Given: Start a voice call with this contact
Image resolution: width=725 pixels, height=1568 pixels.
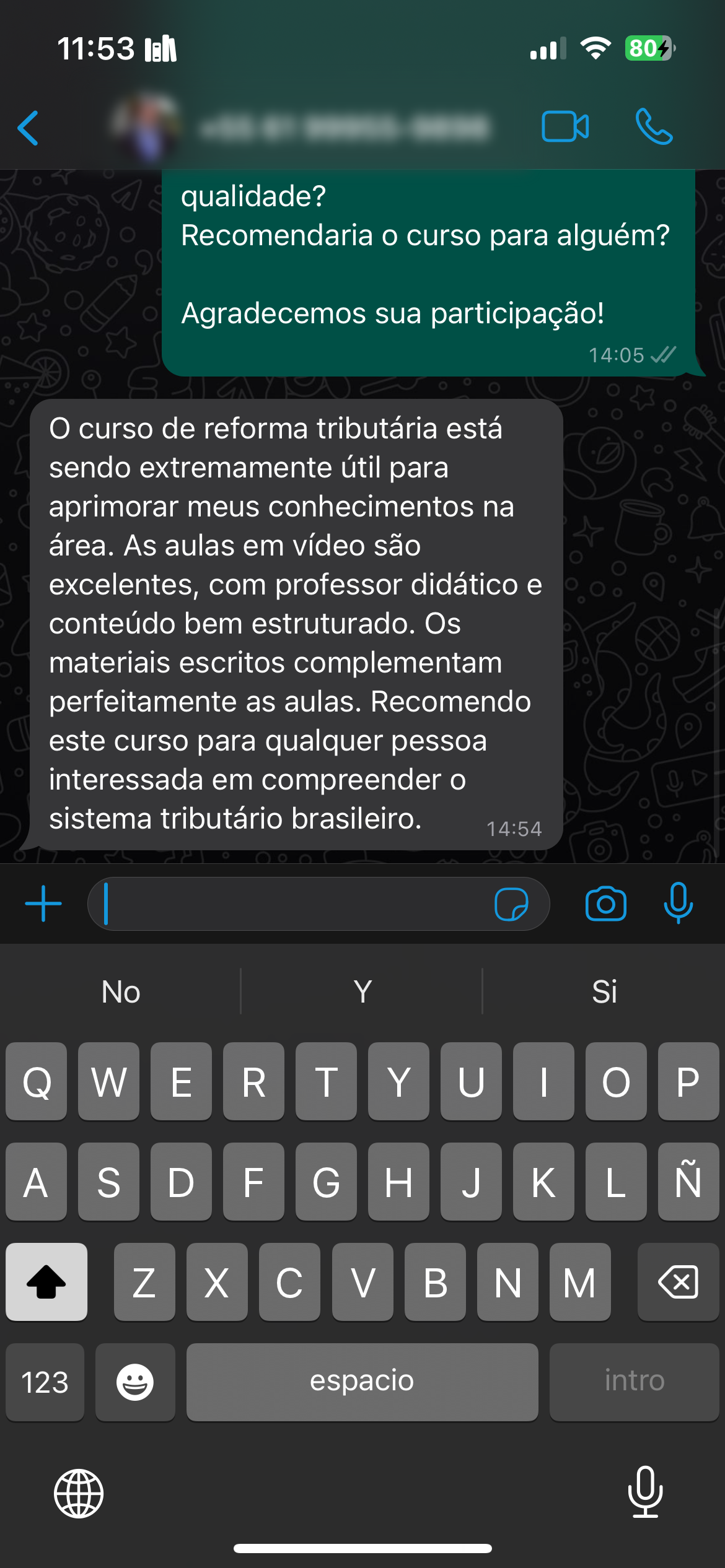Looking at the screenshot, I should click(x=654, y=127).
